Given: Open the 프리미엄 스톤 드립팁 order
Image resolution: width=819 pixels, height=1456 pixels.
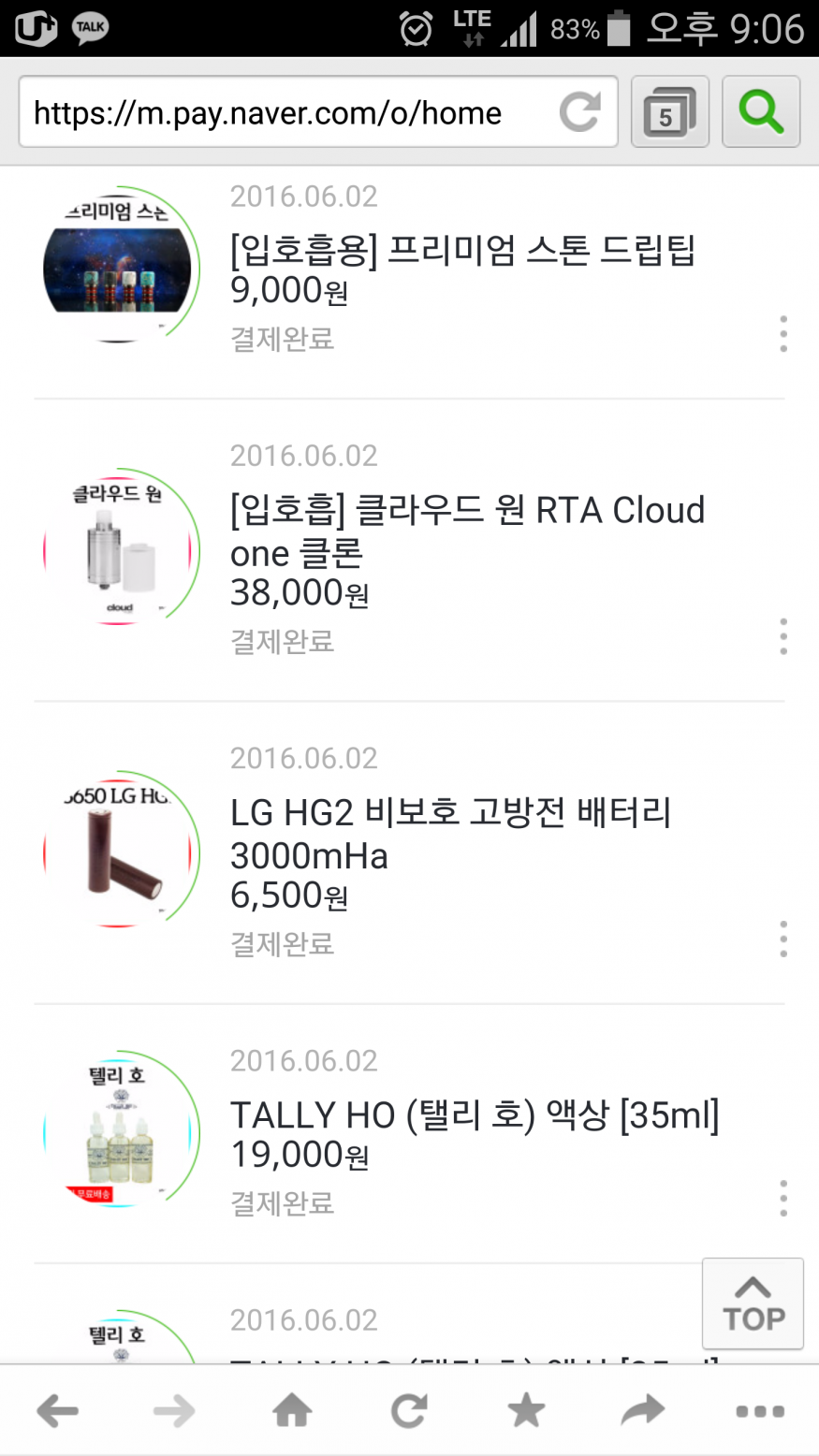Looking at the screenshot, I should point(462,251).
